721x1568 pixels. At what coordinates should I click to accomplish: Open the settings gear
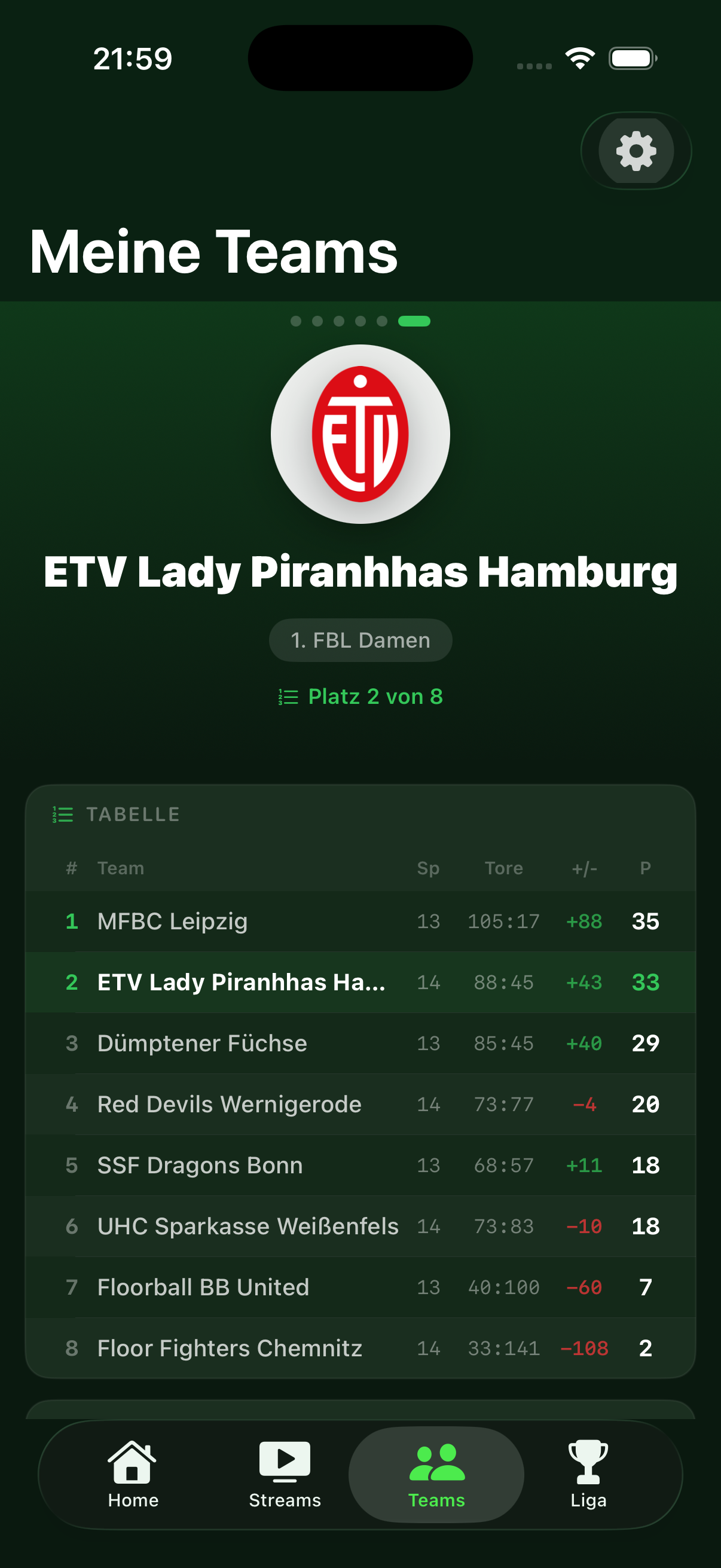coord(636,151)
